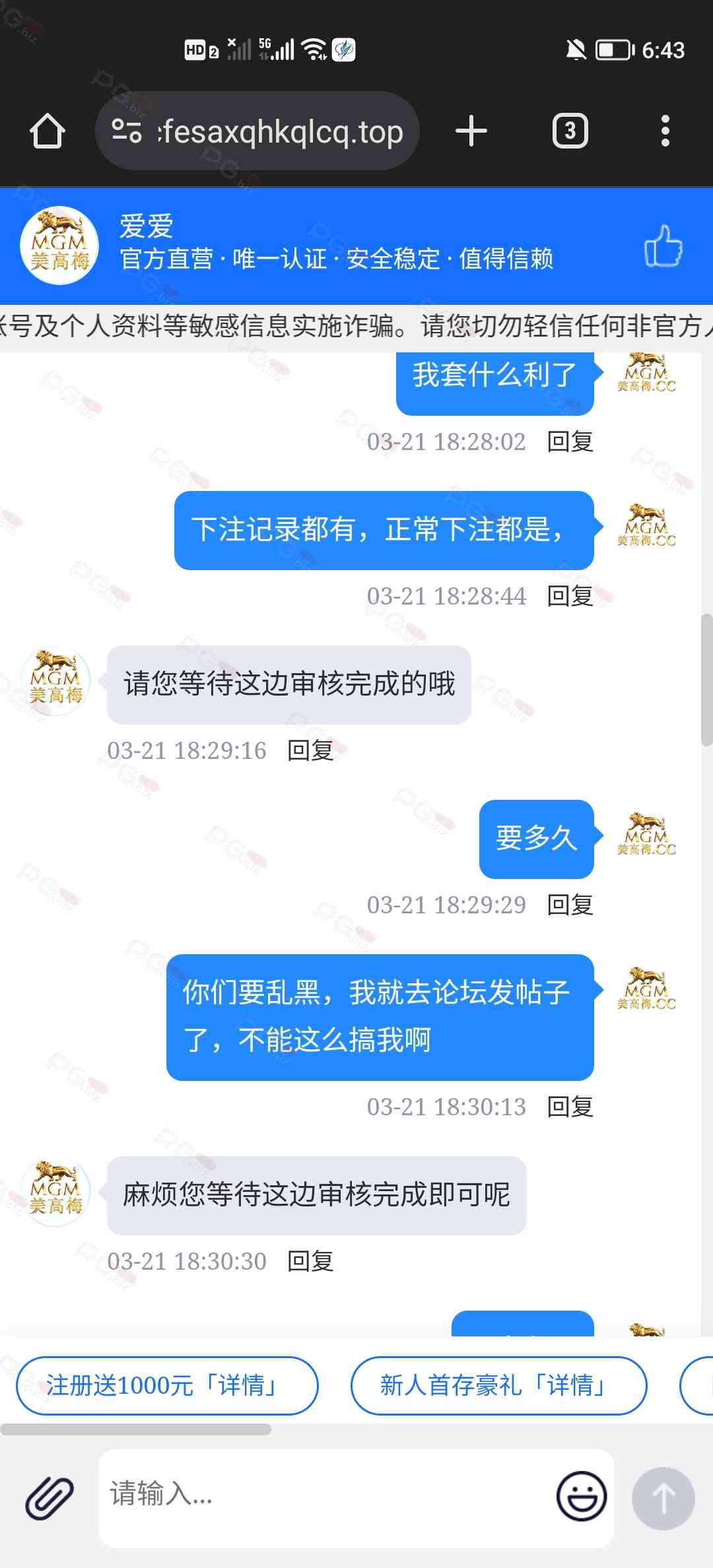Go to the browser home page
This screenshot has height=1568, width=713.
[48, 131]
